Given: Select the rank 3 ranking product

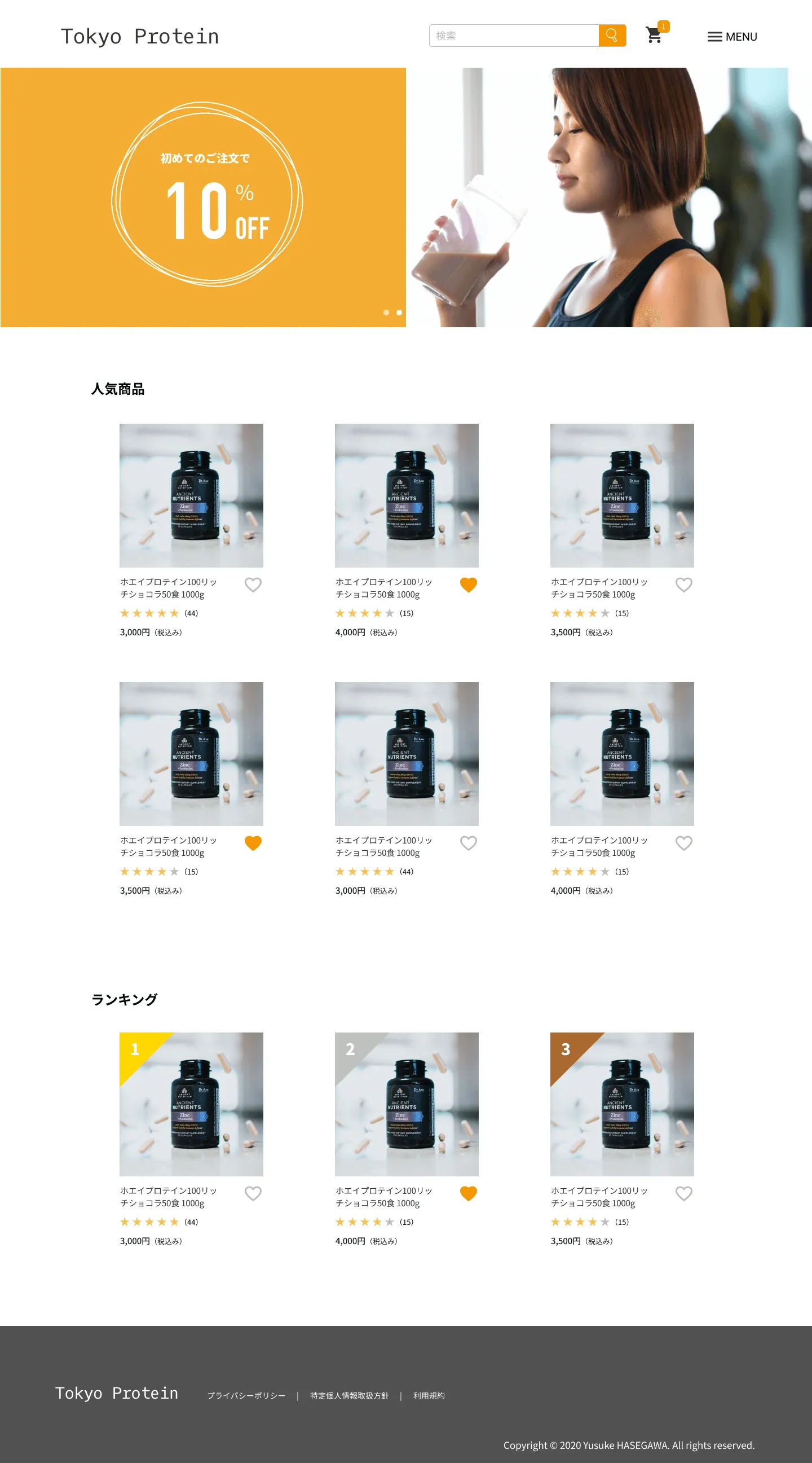Looking at the screenshot, I should click(x=621, y=1104).
